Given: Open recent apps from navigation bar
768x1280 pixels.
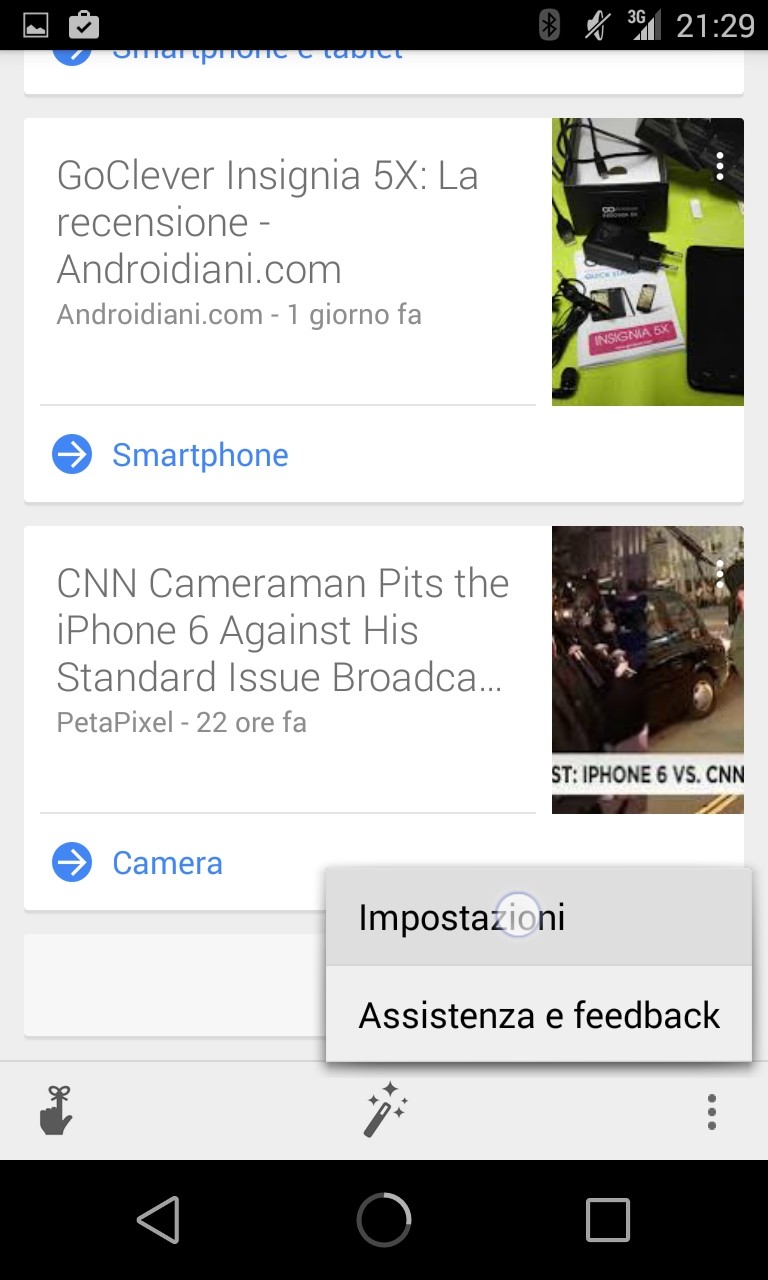Looking at the screenshot, I should point(607,1220).
